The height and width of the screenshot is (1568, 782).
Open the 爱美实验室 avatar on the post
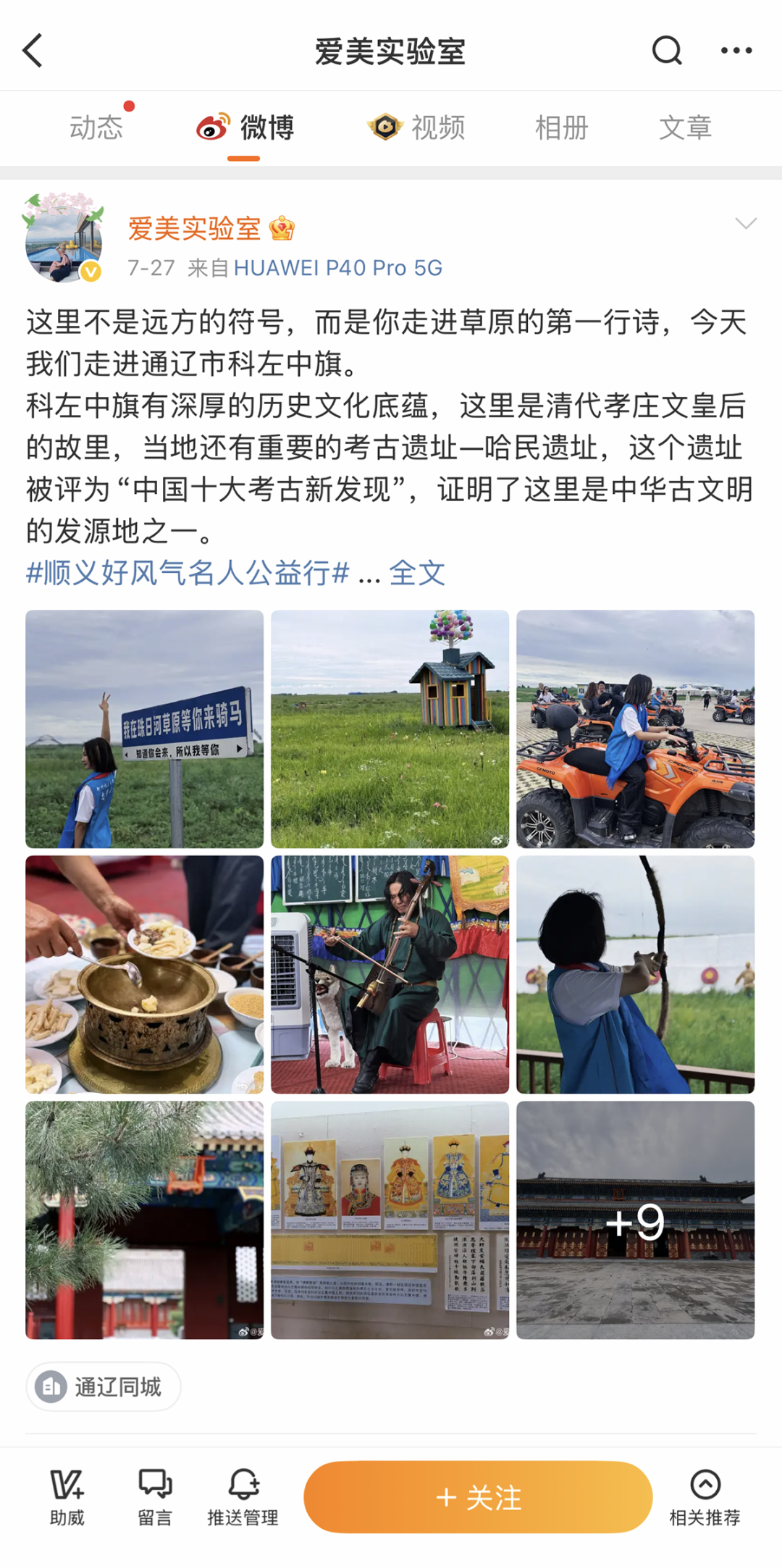click(x=64, y=239)
